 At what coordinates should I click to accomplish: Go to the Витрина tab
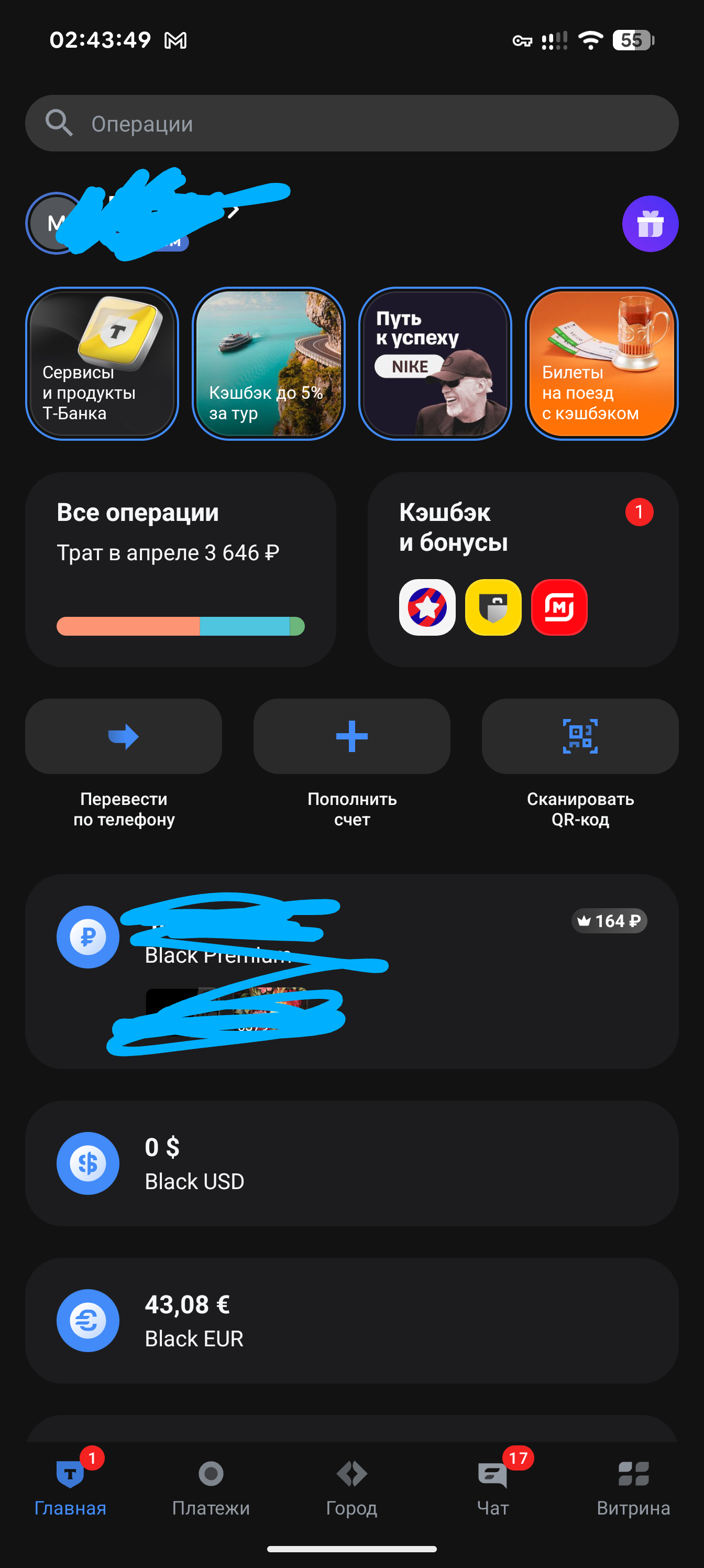(x=633, y=1486)
